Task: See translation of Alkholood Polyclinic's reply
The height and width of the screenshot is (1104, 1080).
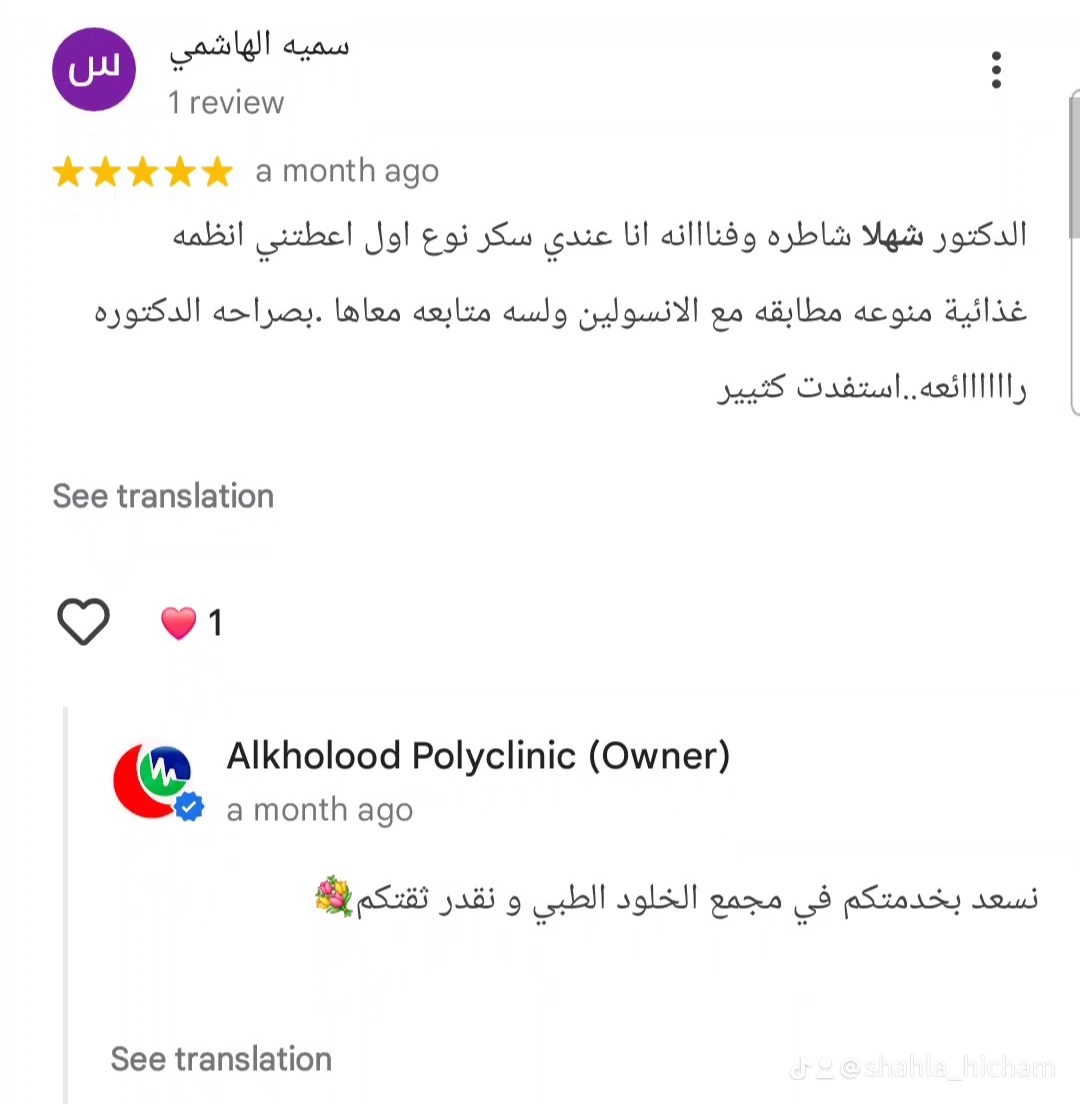Action: pos(221,1059)
